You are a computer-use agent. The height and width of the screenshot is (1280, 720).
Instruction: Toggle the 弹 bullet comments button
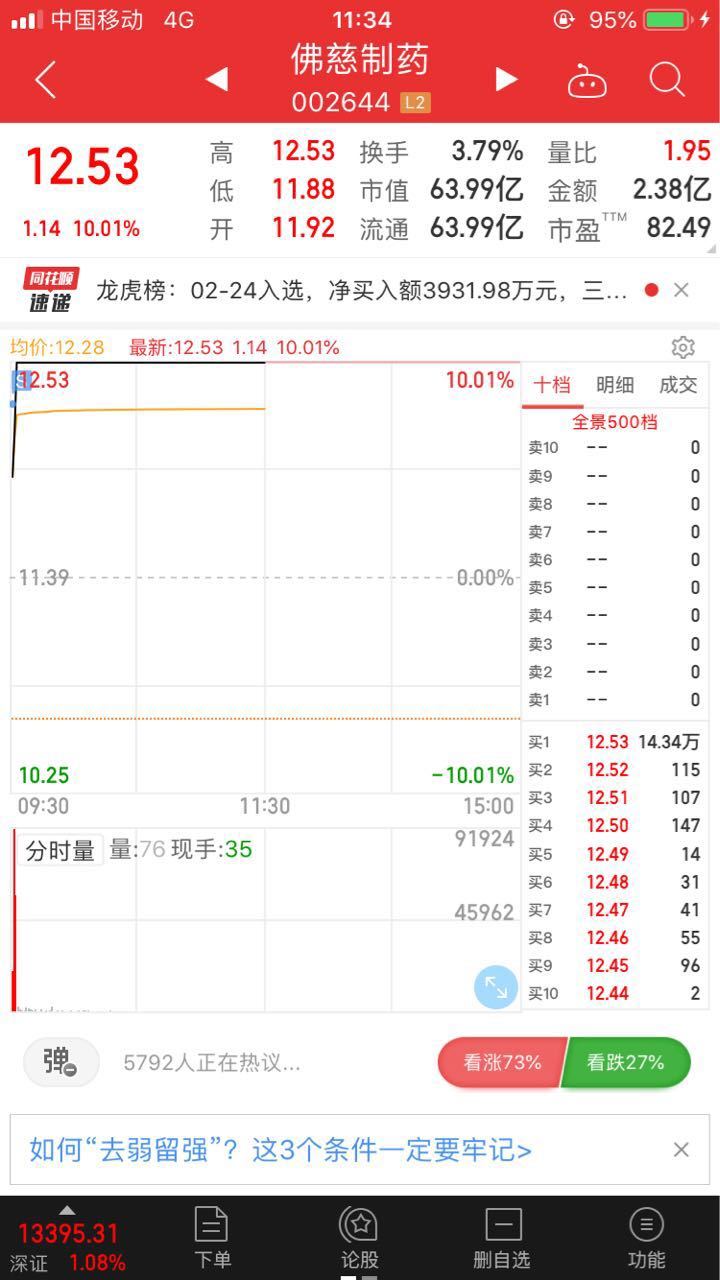61,1062
